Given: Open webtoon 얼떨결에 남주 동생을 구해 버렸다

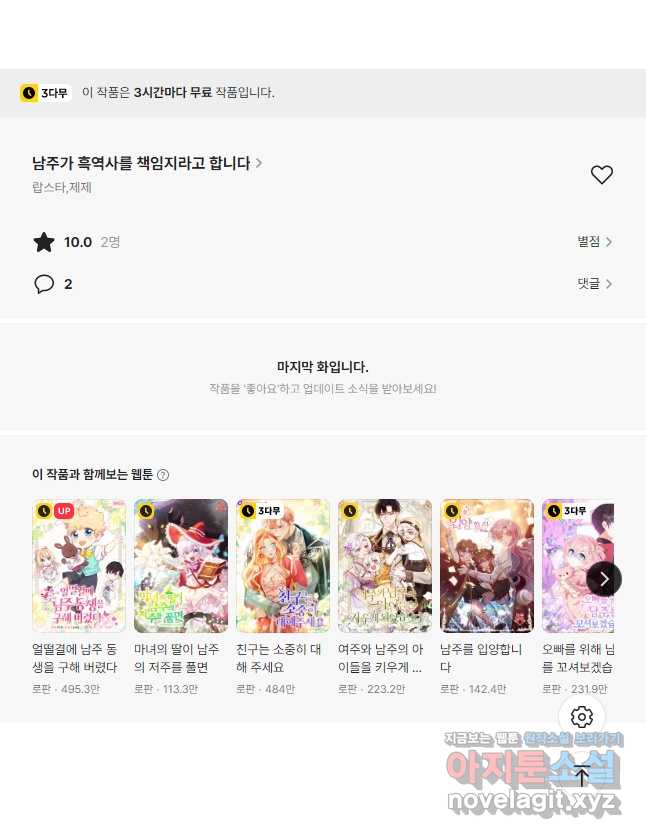Looking at the screenshot, I should [79, 566].
